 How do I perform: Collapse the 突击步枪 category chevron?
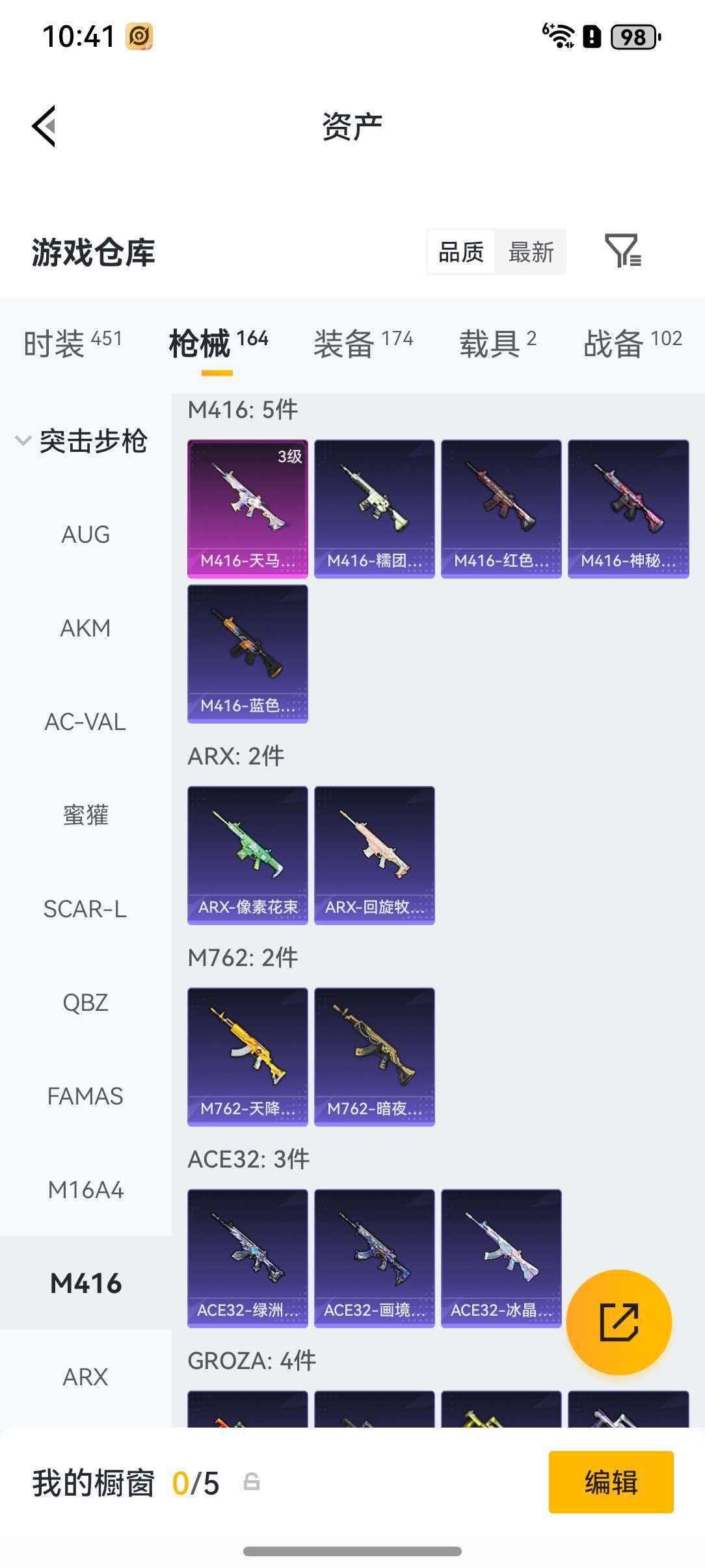(21, 441)
